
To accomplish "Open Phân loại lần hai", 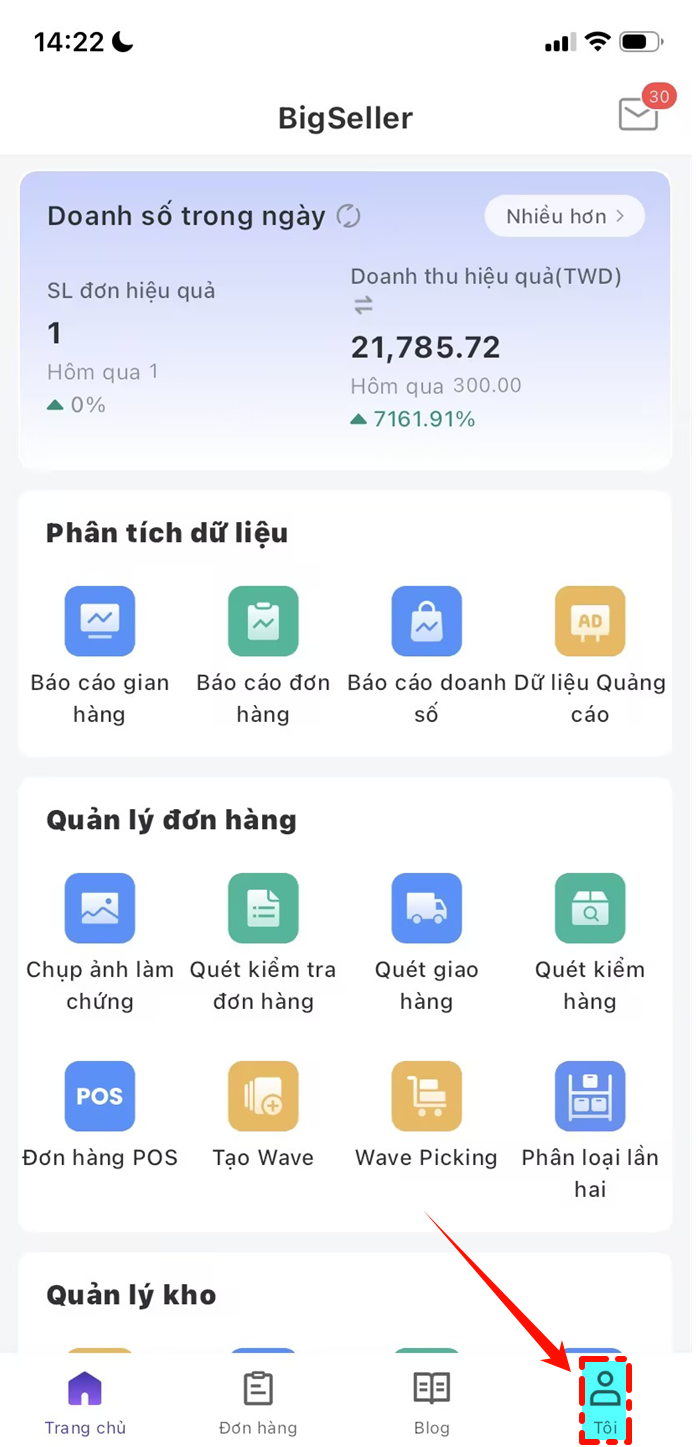I will pos(590,1096).
